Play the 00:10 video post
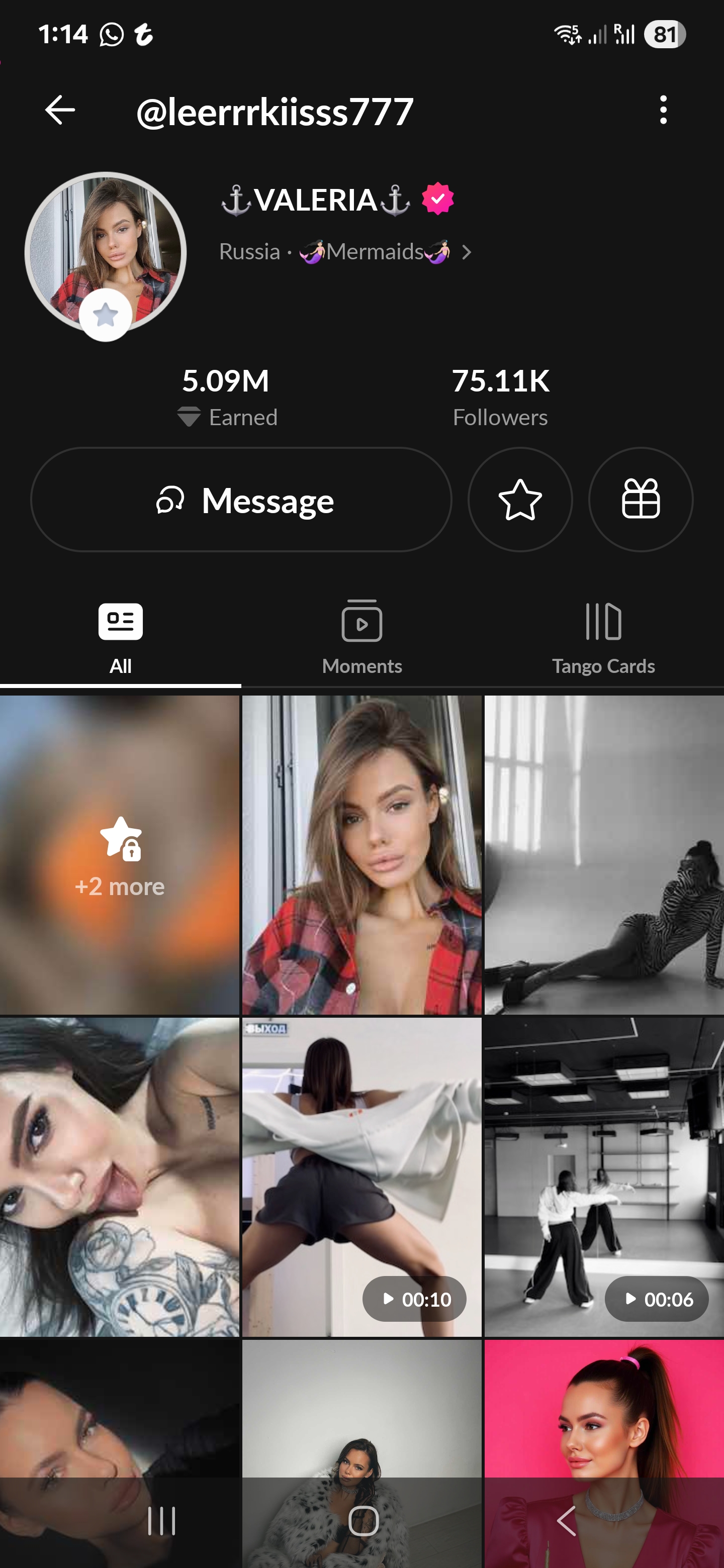The height and width of the screenshot is (1568, 724). coord(361,1177)
